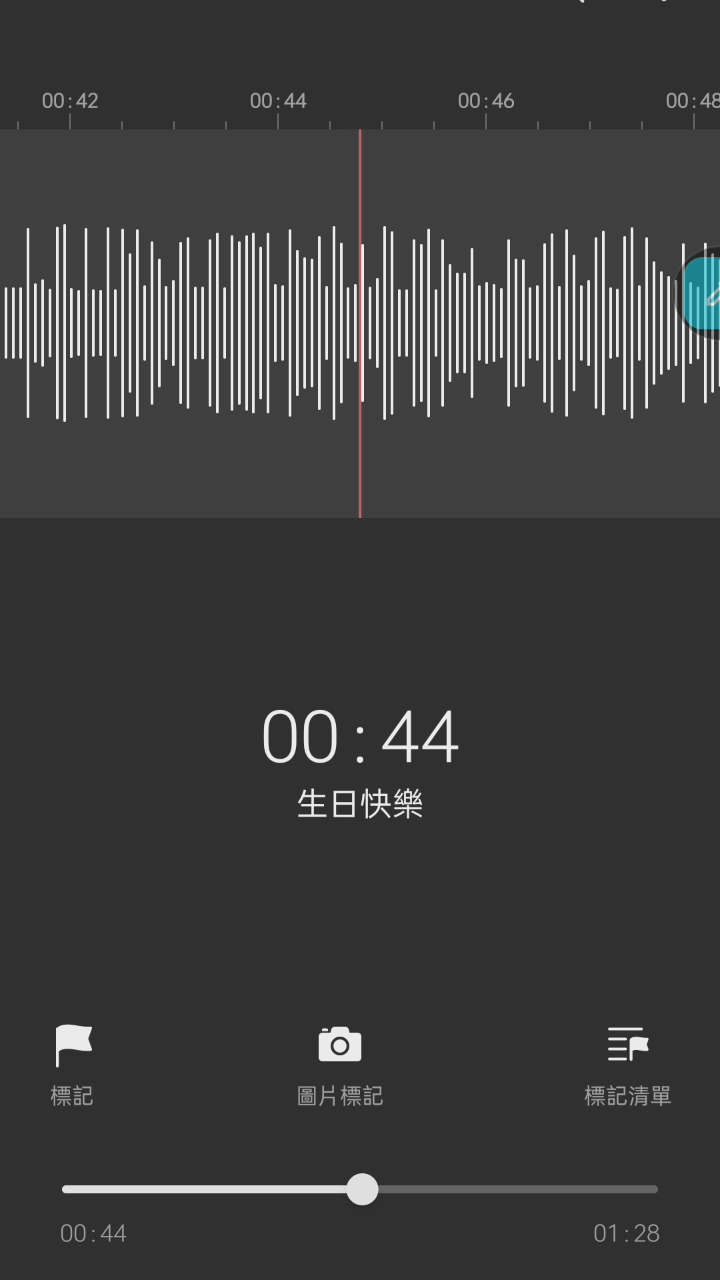The height and width of the screenshot is (1280, 720).
Task: Tap the audio waveform area
Action: (x=360, y=323)
